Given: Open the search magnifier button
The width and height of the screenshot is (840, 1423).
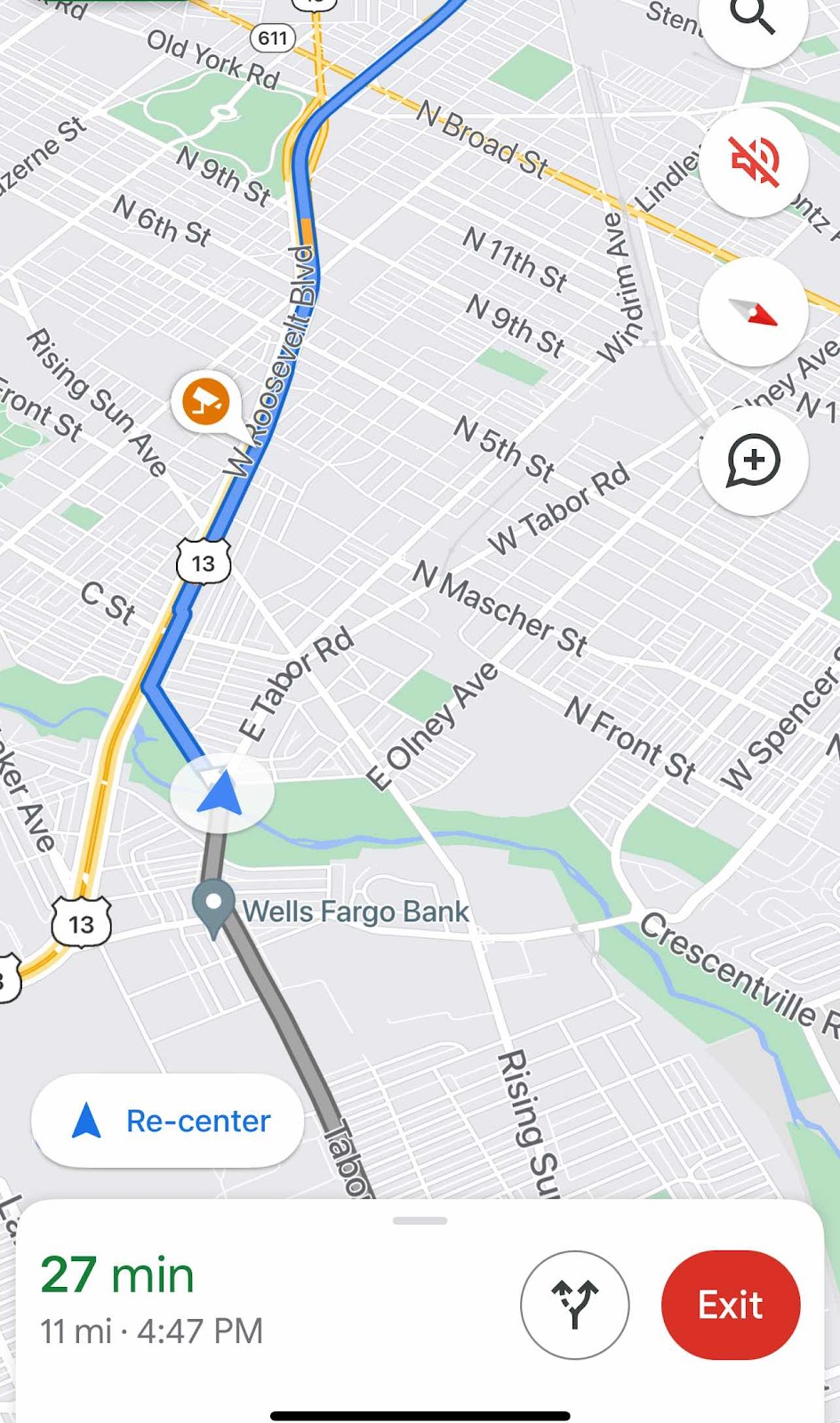Looking at the screenshot, I should [x=753, y=20].
